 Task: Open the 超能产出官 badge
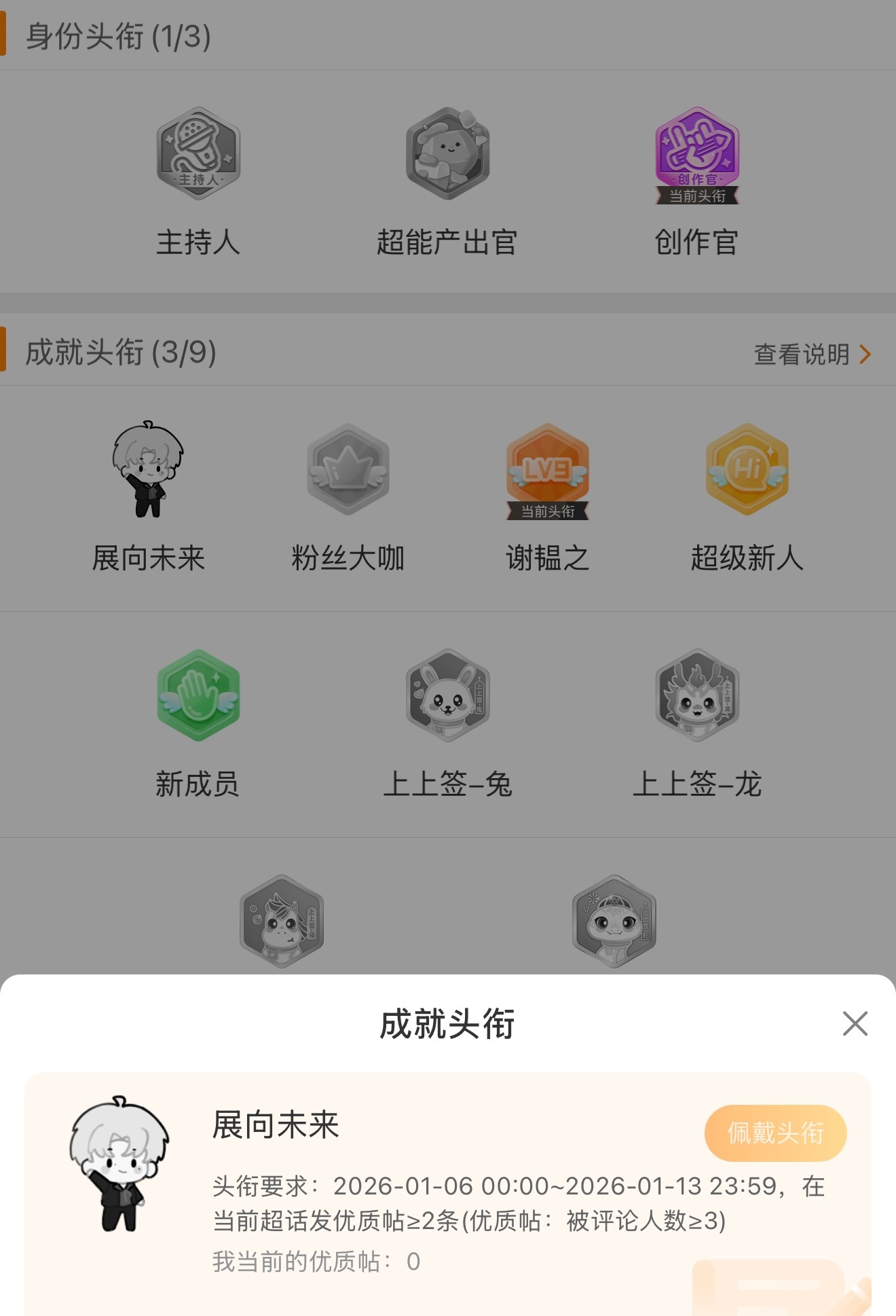click(446, 158)
